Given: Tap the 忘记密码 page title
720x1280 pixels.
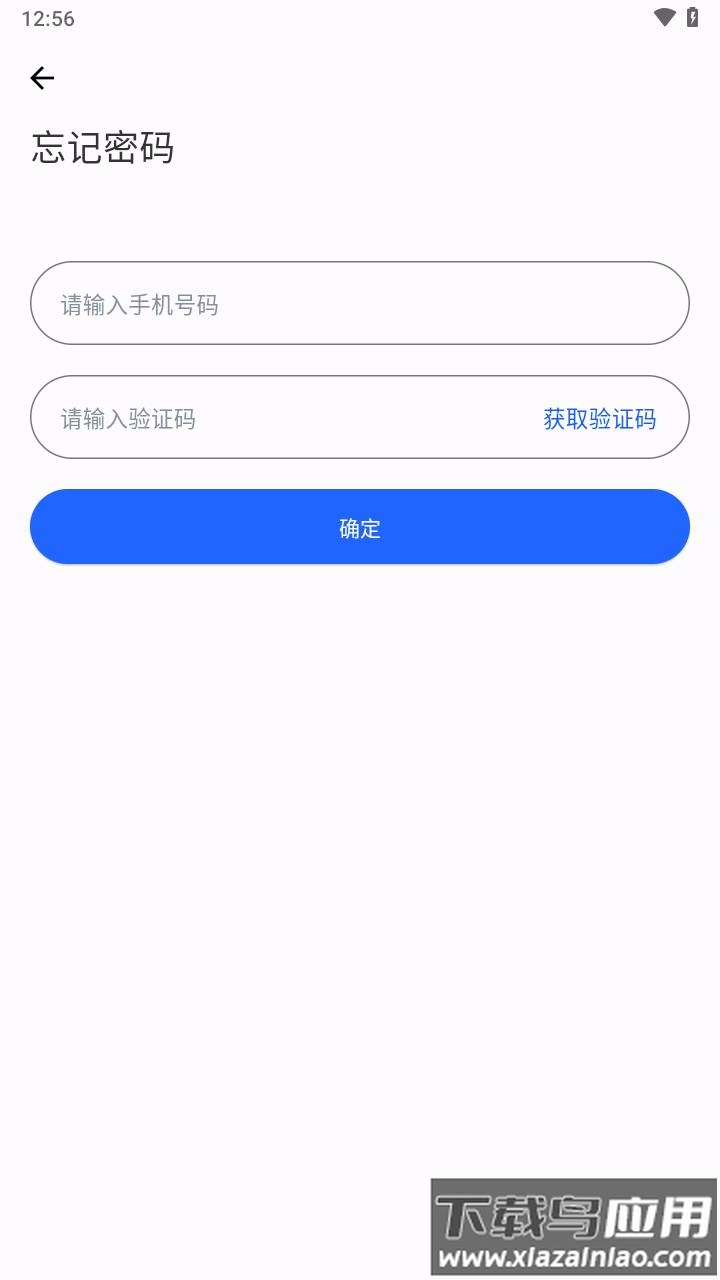Looking at the screenshot, I should 102,148.
